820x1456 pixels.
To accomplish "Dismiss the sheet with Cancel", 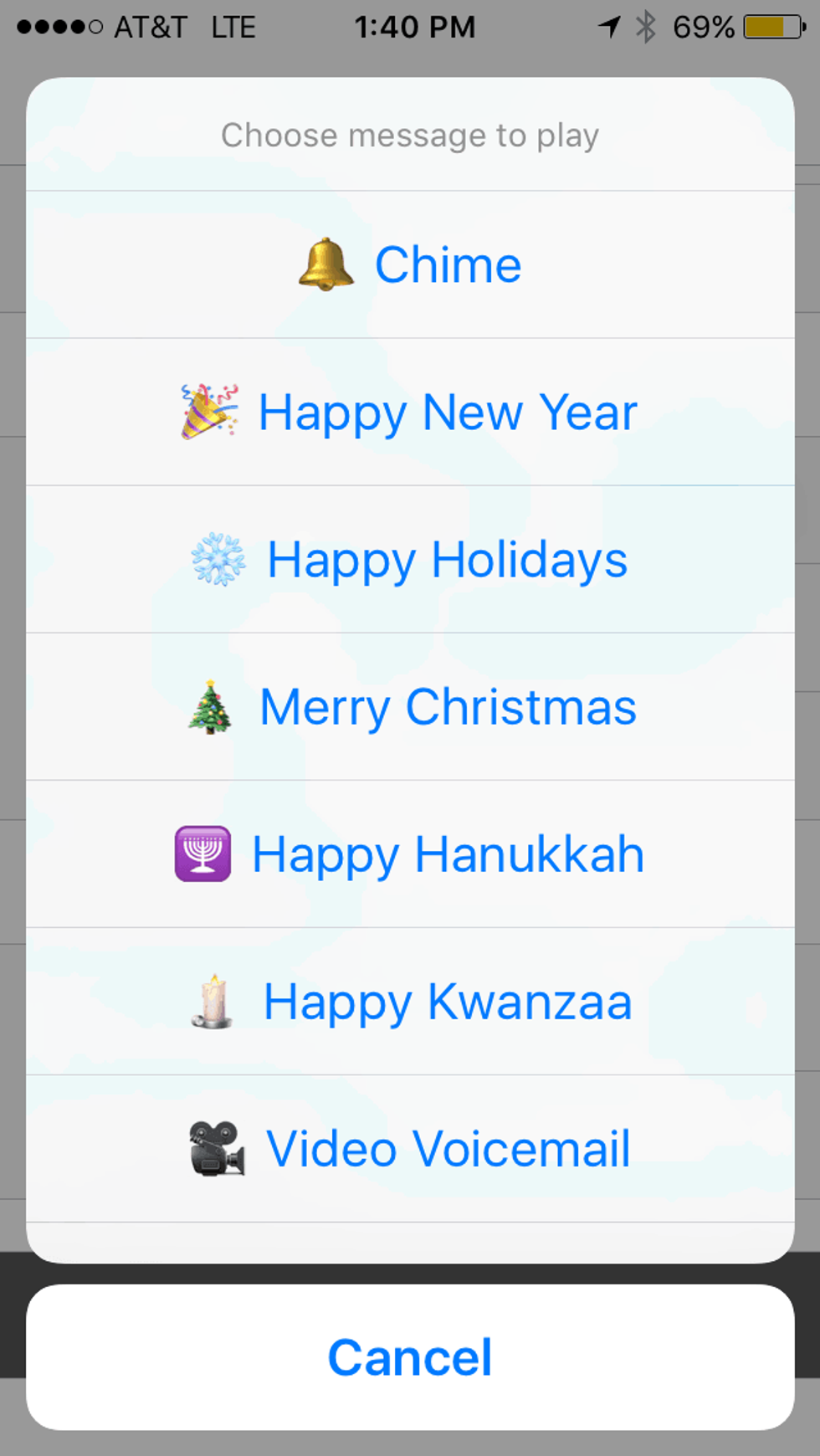I will [x=410, y=1357].
